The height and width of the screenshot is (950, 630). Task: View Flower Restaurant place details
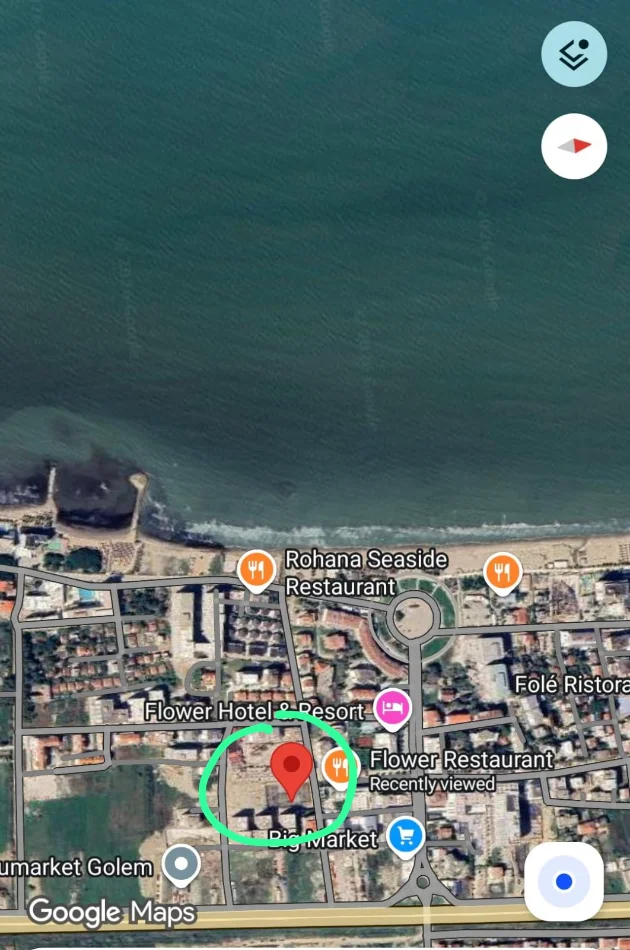(x=340, y=767)
